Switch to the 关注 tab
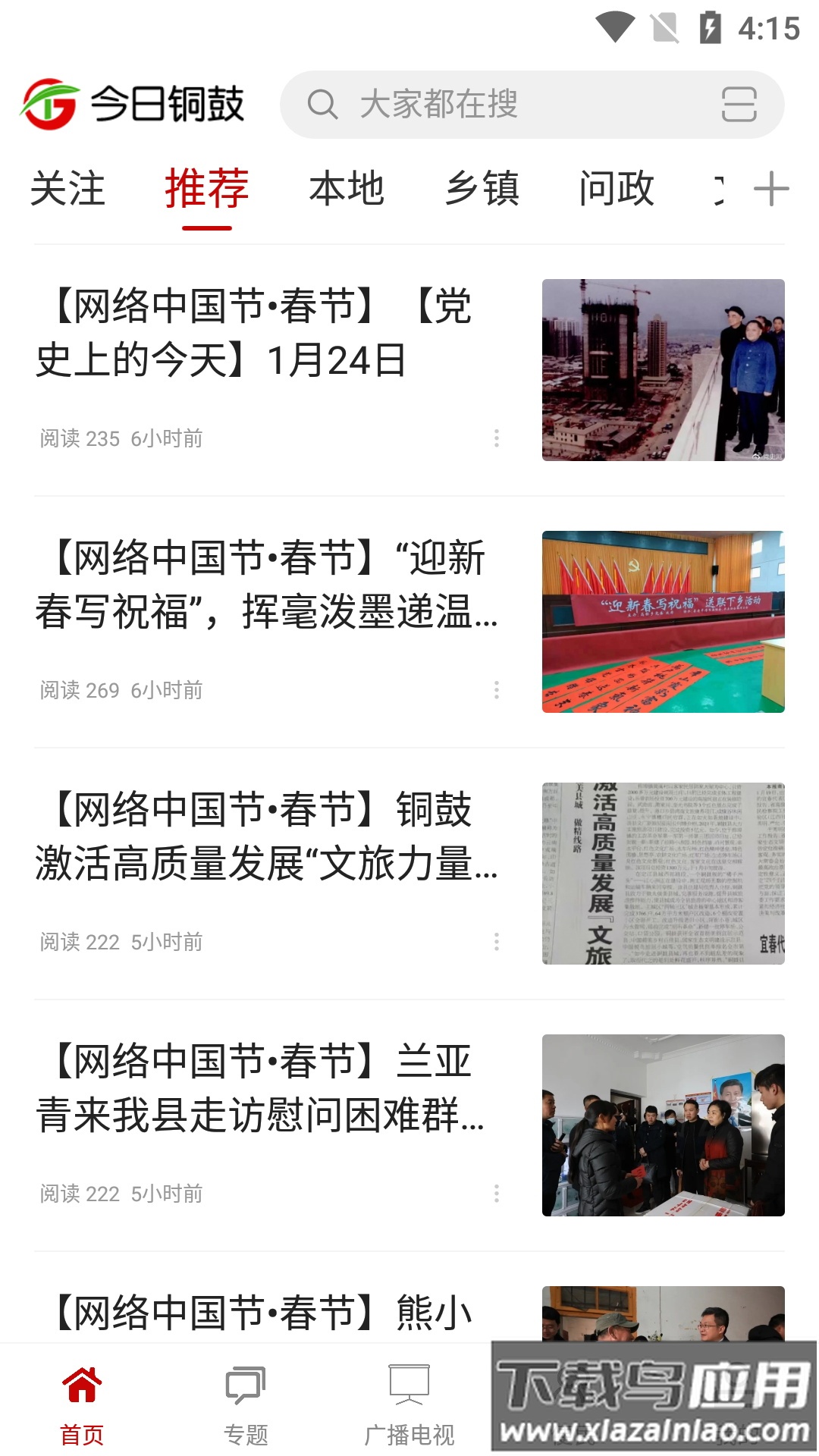The height and width of the screenshot is (1456, 819). click(68, 190)
